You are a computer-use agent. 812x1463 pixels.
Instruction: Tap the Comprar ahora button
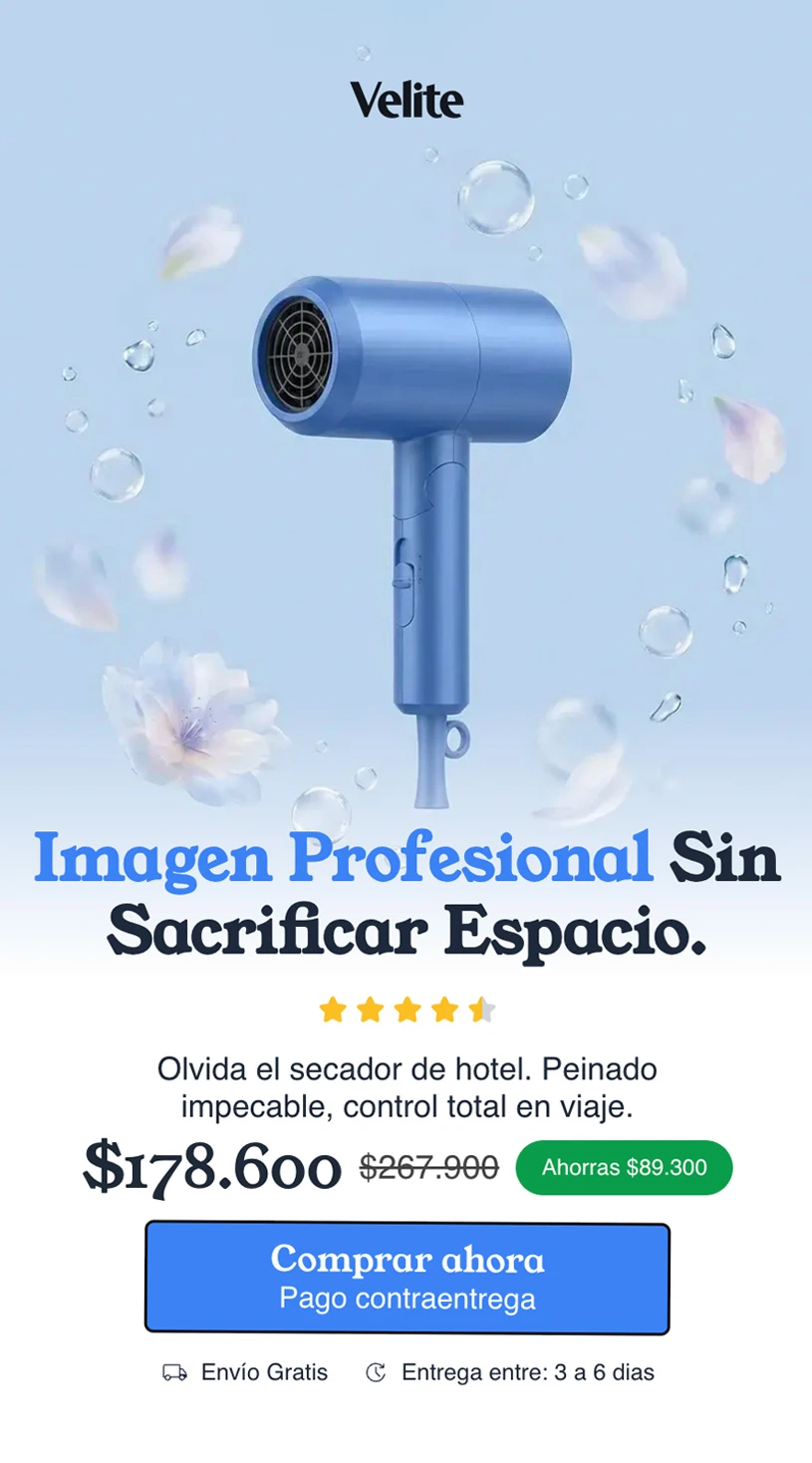[x=406, y=1277]
